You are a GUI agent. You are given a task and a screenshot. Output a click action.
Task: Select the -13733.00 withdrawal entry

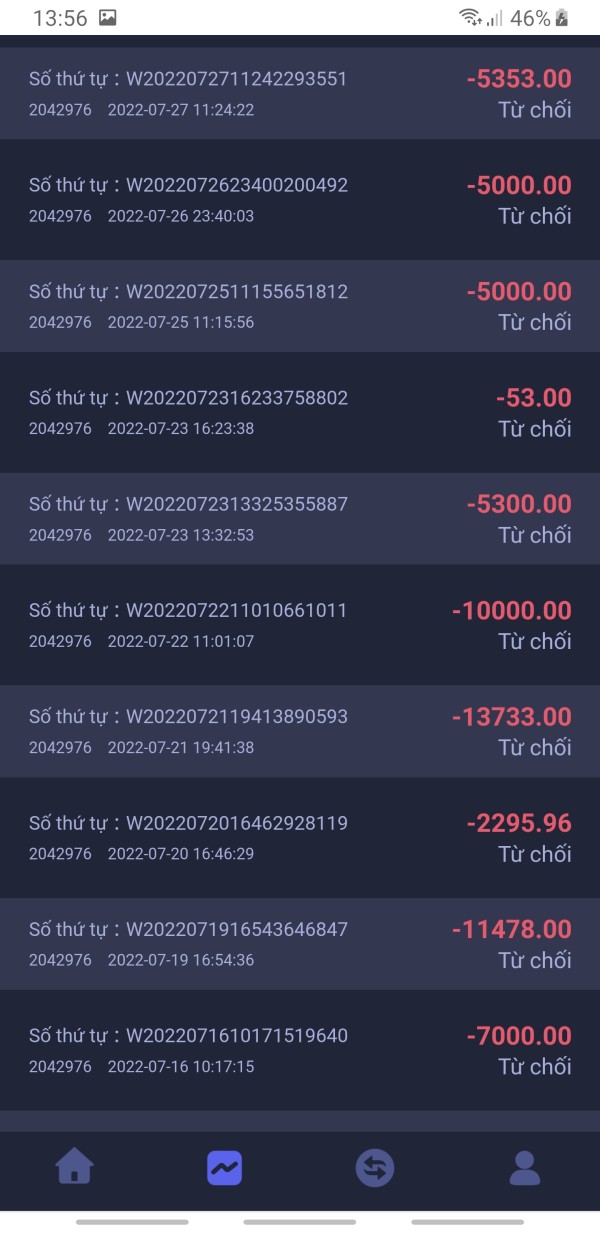(300, 731)
